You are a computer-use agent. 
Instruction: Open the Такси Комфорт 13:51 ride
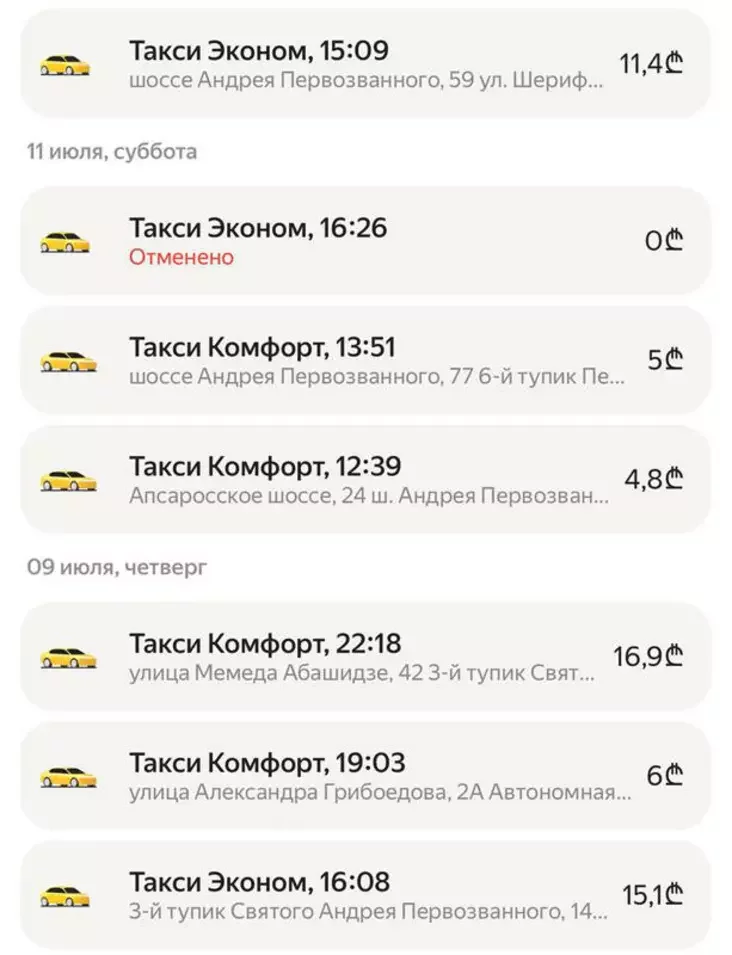point(365,361)
